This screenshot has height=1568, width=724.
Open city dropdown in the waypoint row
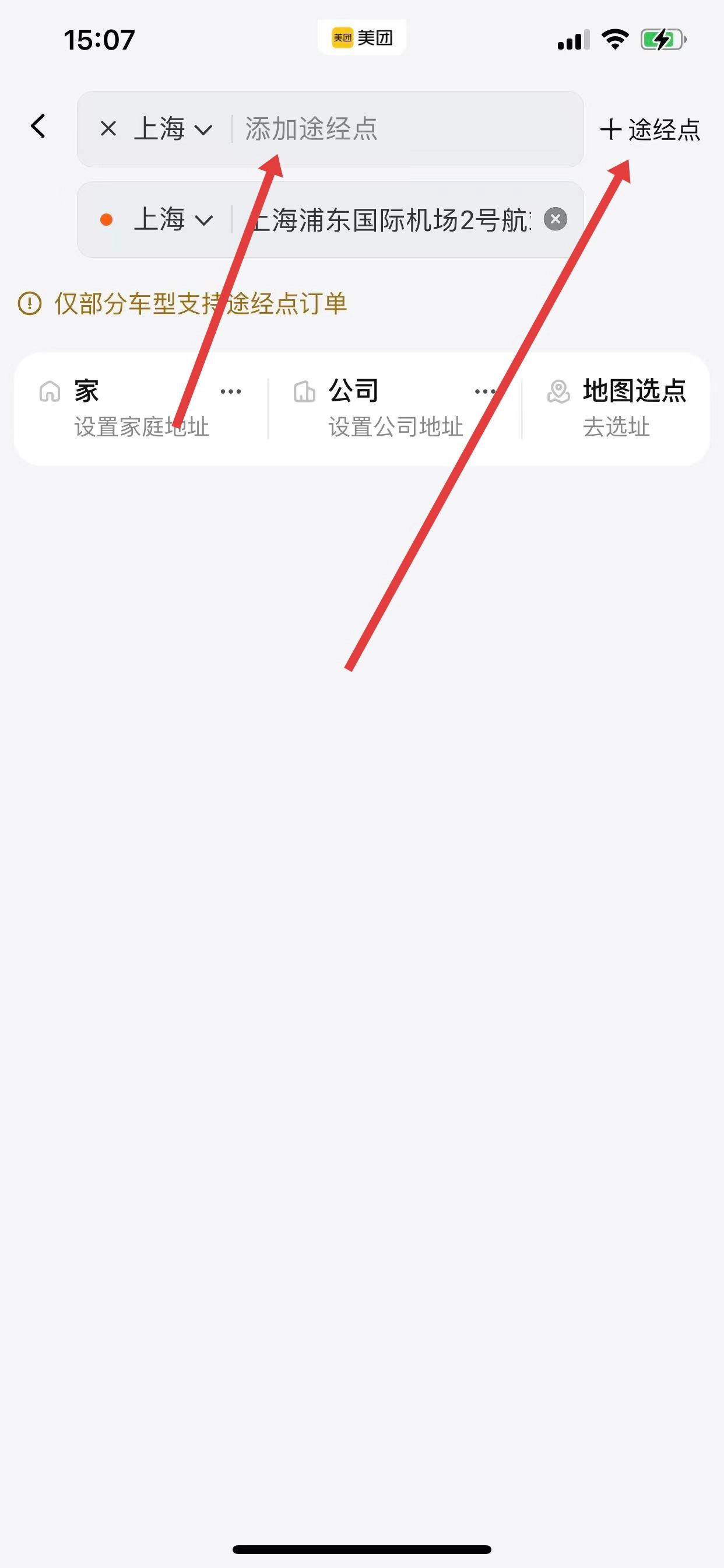pos(173,129)
